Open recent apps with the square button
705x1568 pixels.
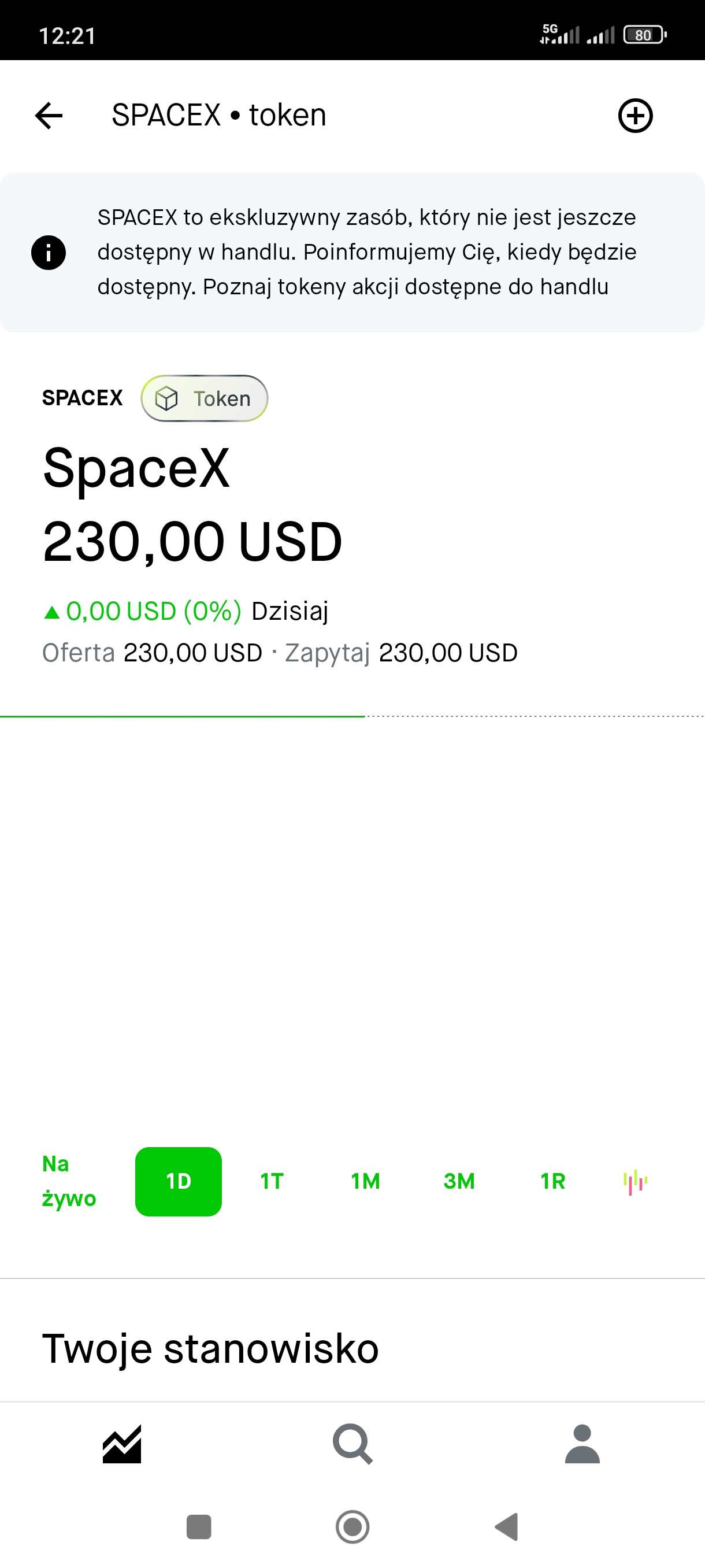point(199,1526)
